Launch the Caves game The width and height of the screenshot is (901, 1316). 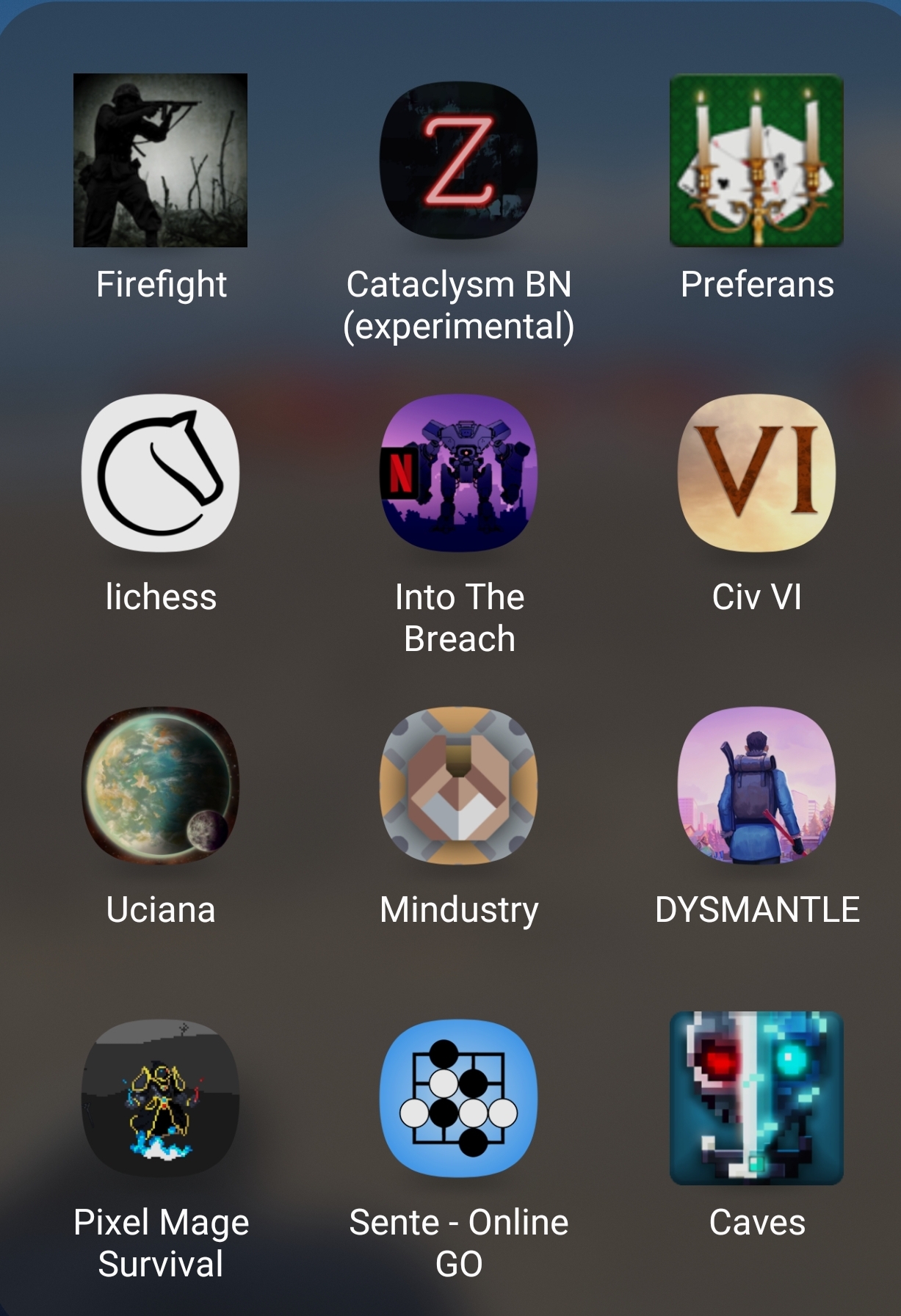click(x=756, y=1098)
